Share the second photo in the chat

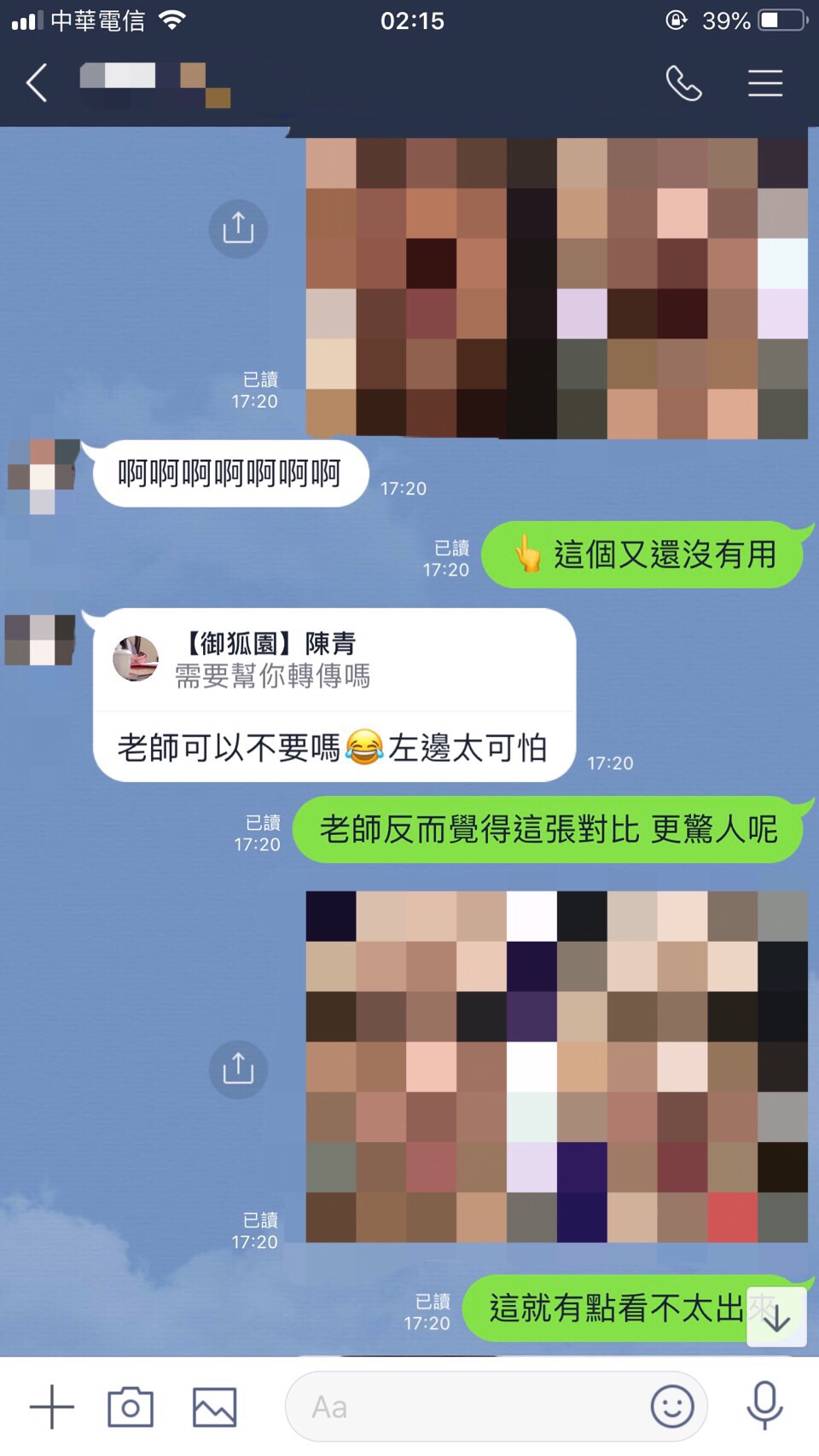click(238, 1069)
